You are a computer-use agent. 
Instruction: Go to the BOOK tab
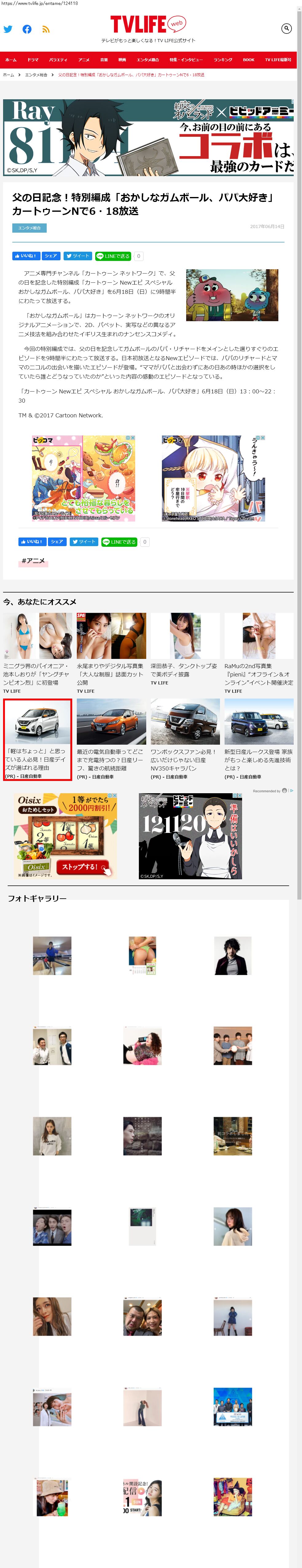point(249,60)
